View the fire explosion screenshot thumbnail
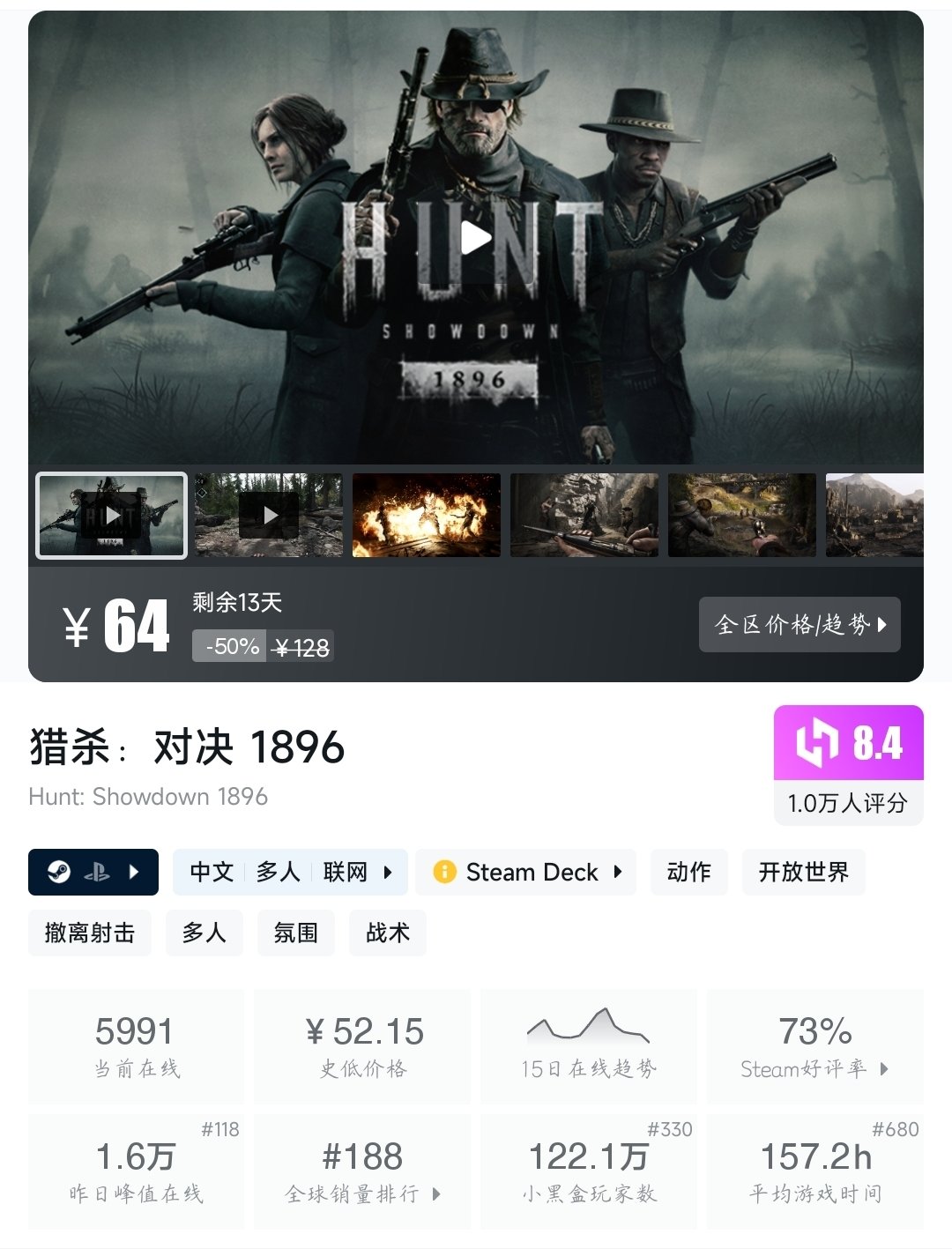The image size is (952, 1249). click(x=427, y=516)
